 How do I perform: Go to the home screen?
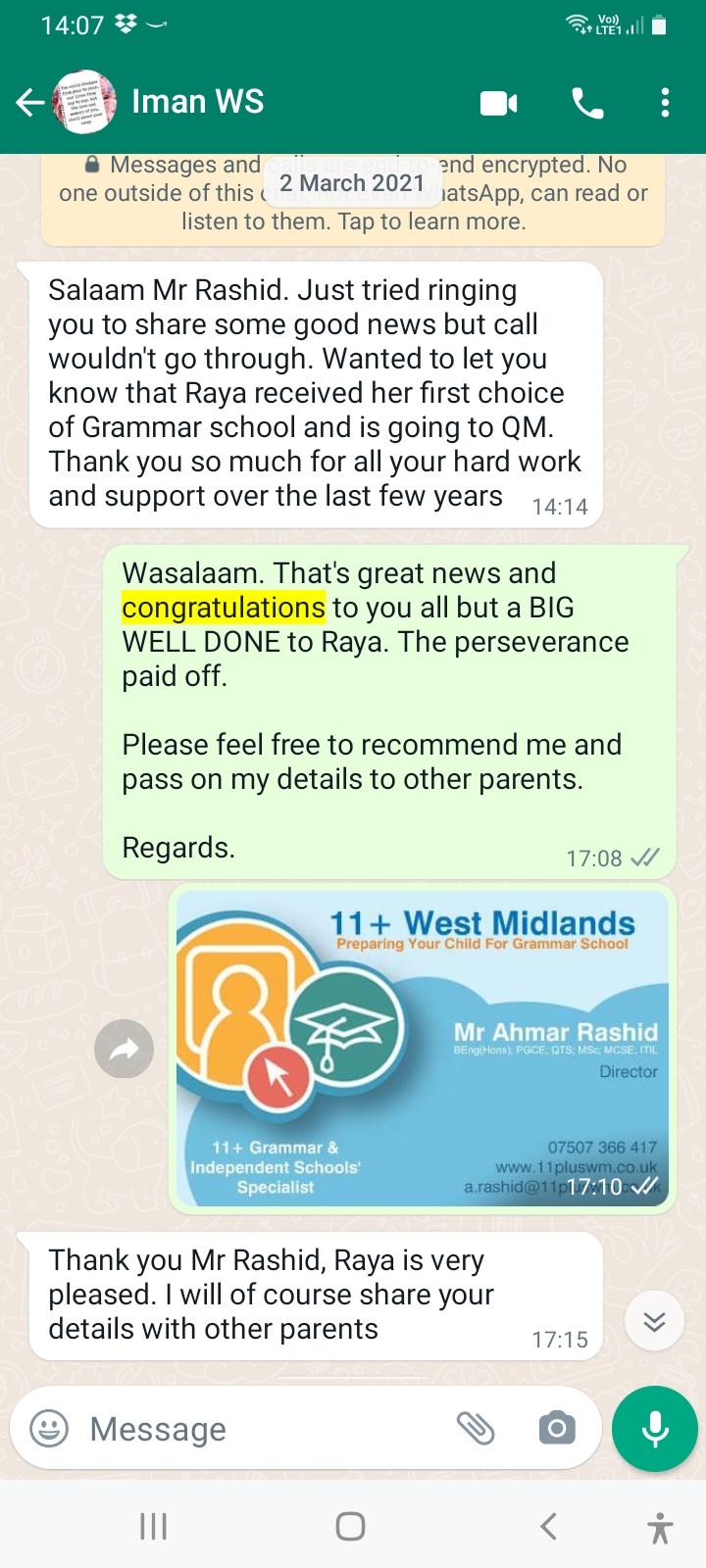coord(350,1526)
